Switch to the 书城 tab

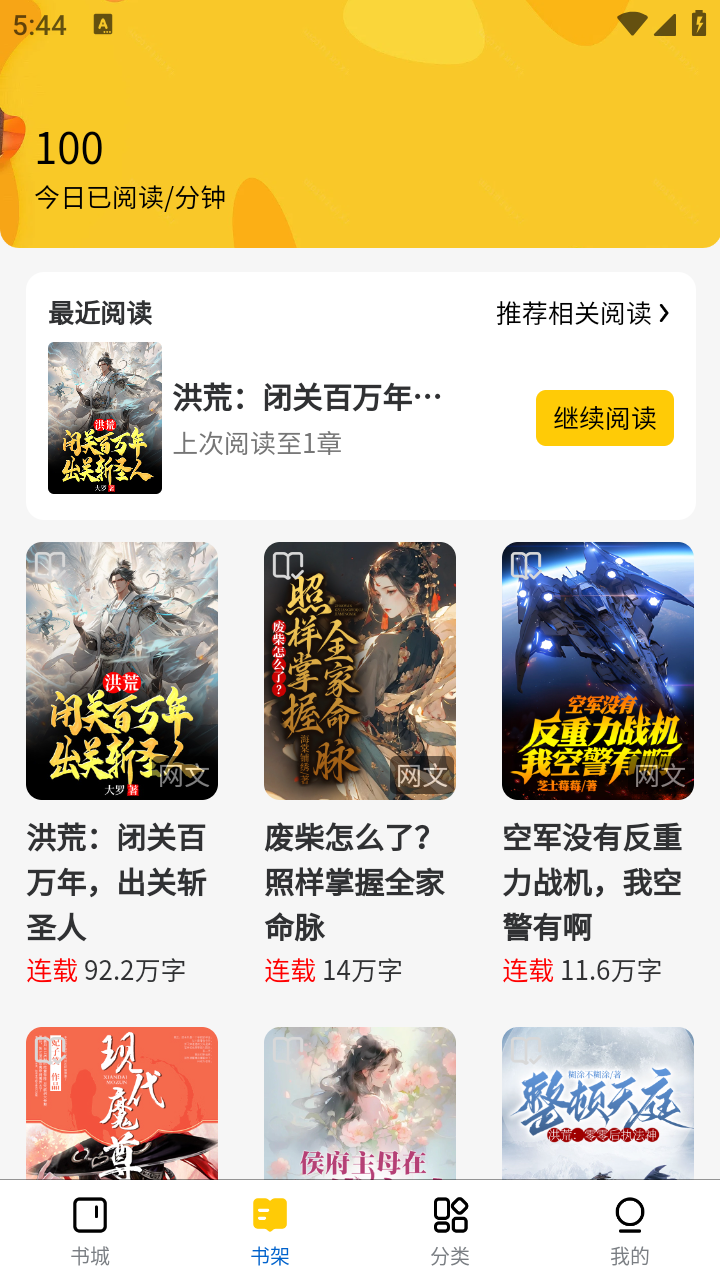[90, 1231]
